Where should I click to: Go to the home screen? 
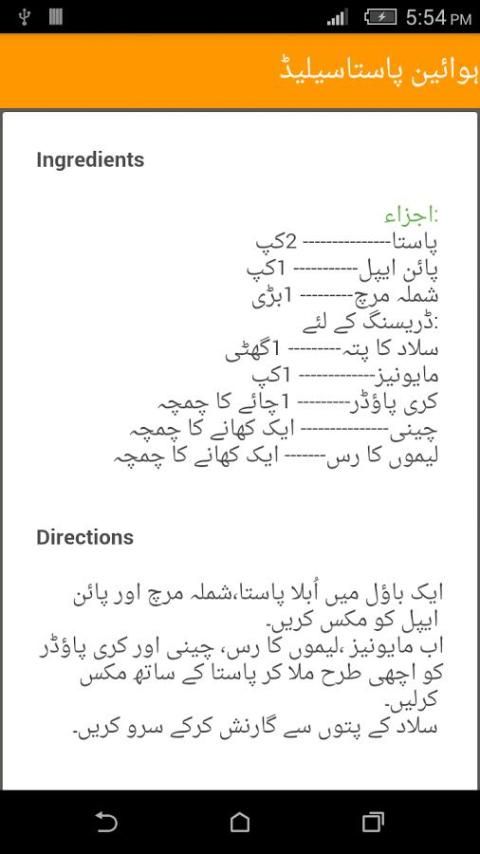(240, 821)
